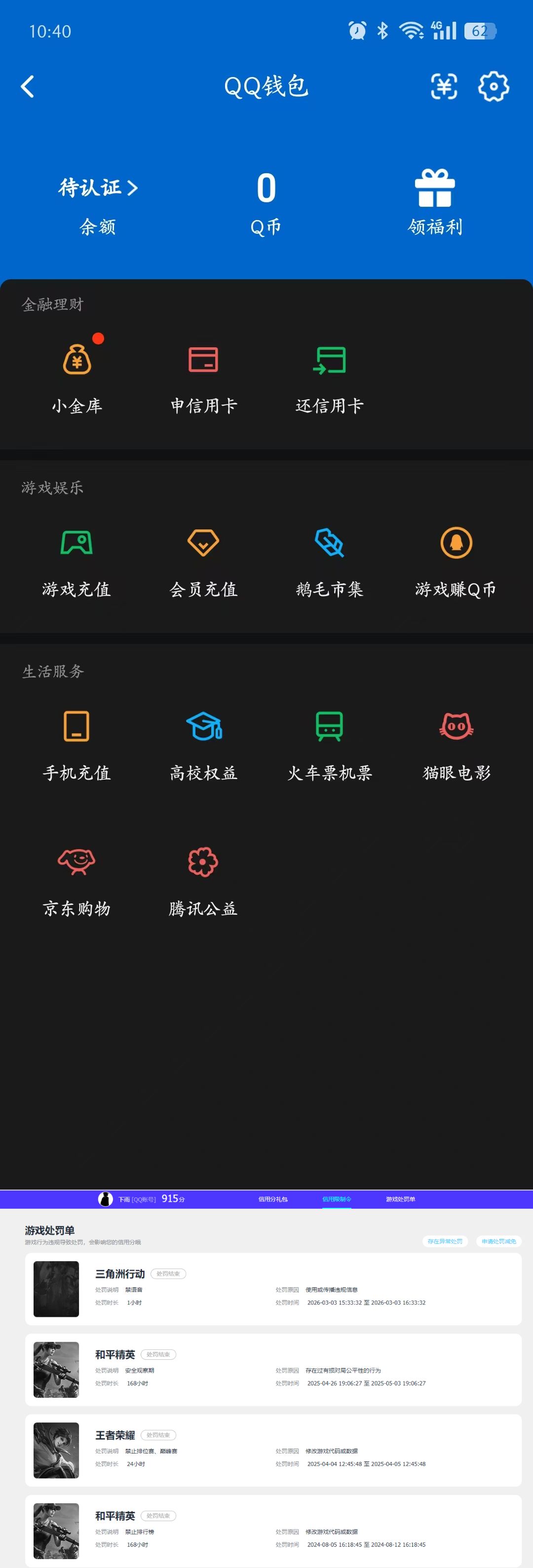Open 还信用卡 repayment icon
Viewport: 533px width, 1568px height.
(330, 360)
